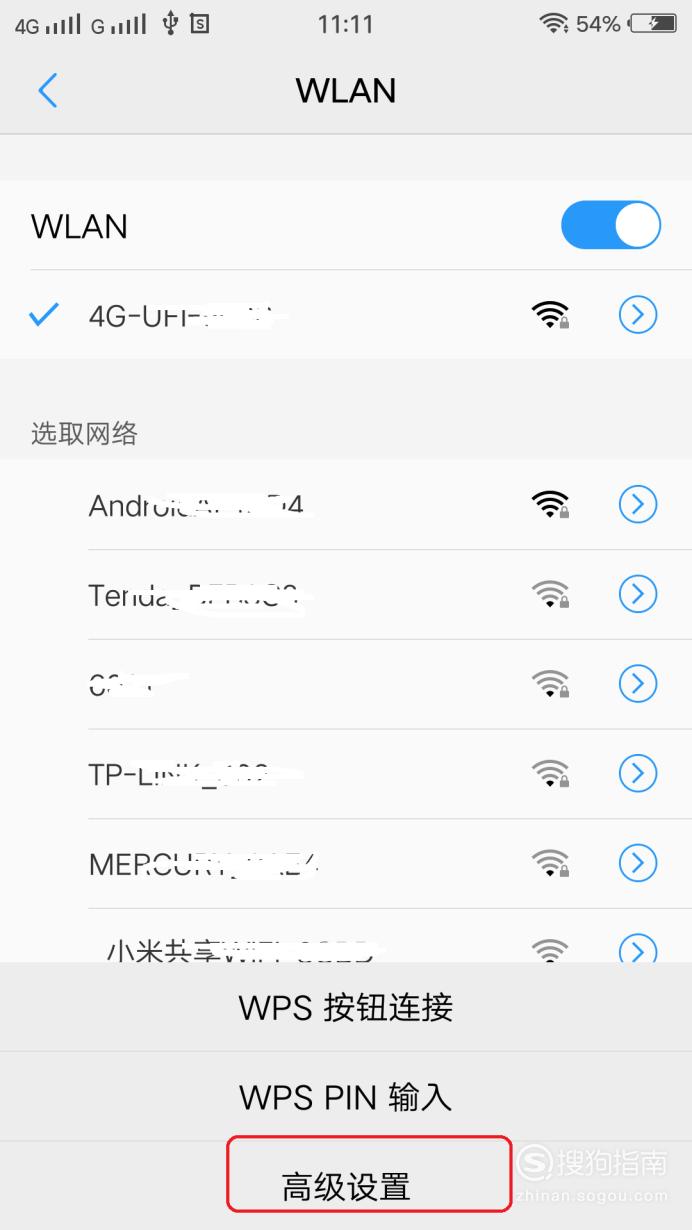Go back from WLAN settings

47,91
